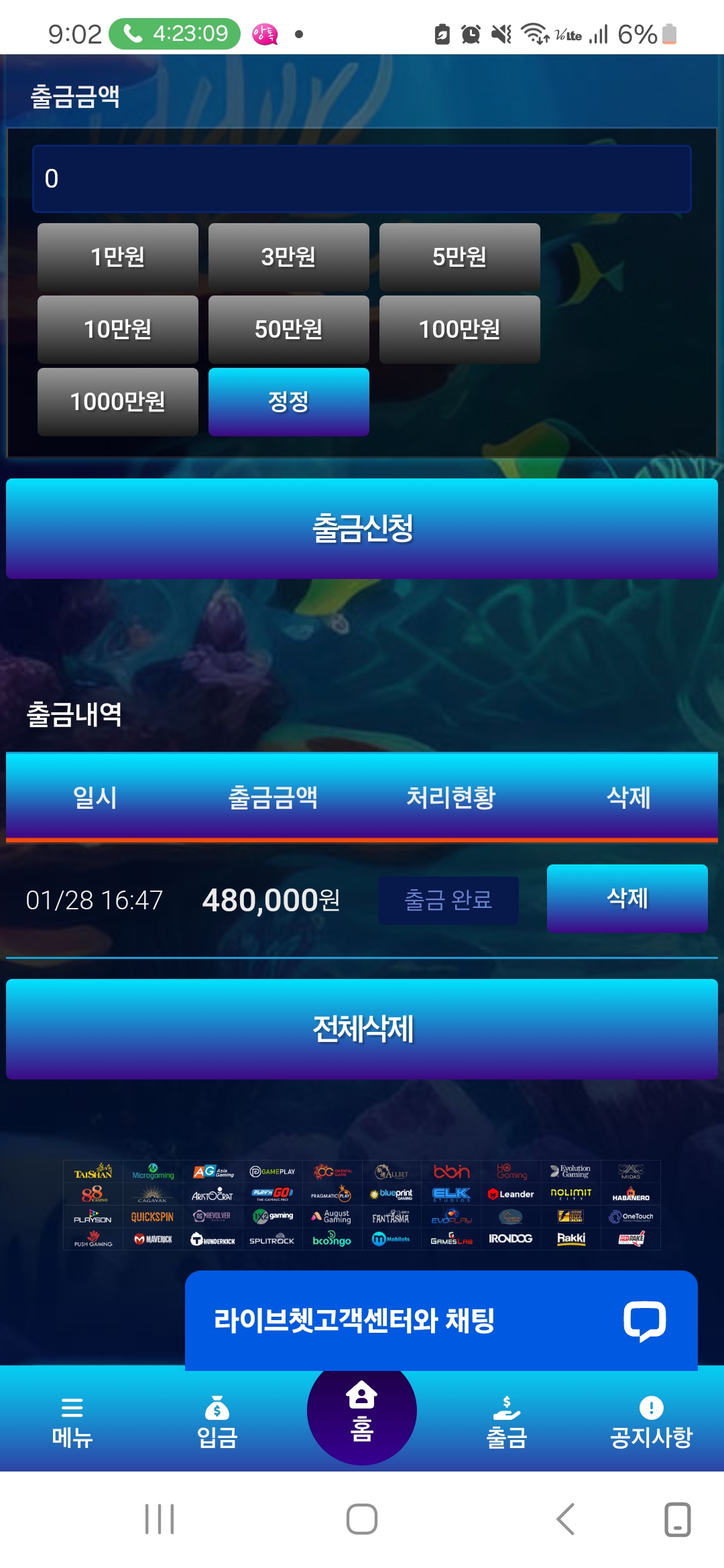Select the 1만원 amount button

pyautogui.click(x=118, y=257)
